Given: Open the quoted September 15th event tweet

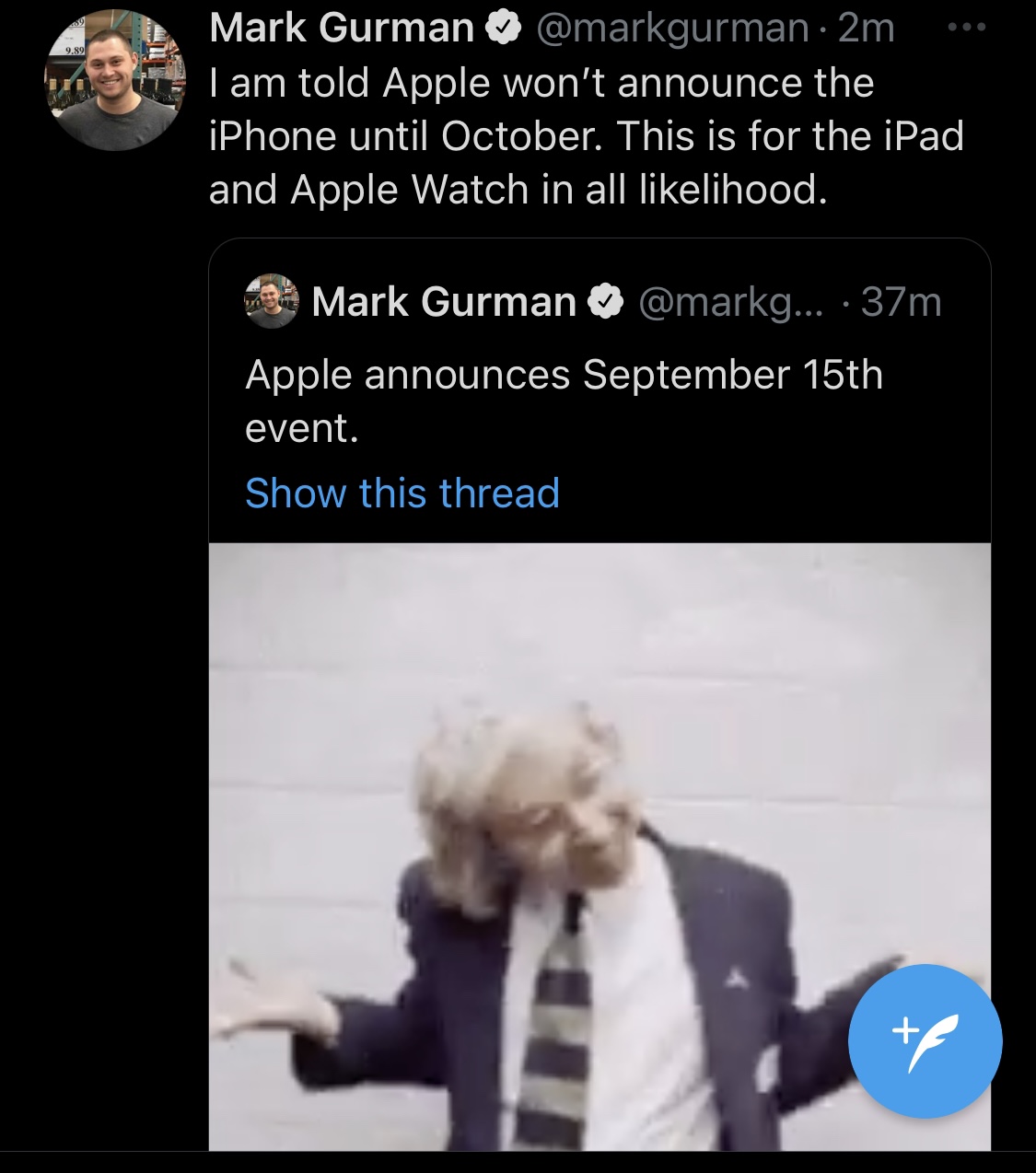Looking at the screenshot, I should point(564,401).
